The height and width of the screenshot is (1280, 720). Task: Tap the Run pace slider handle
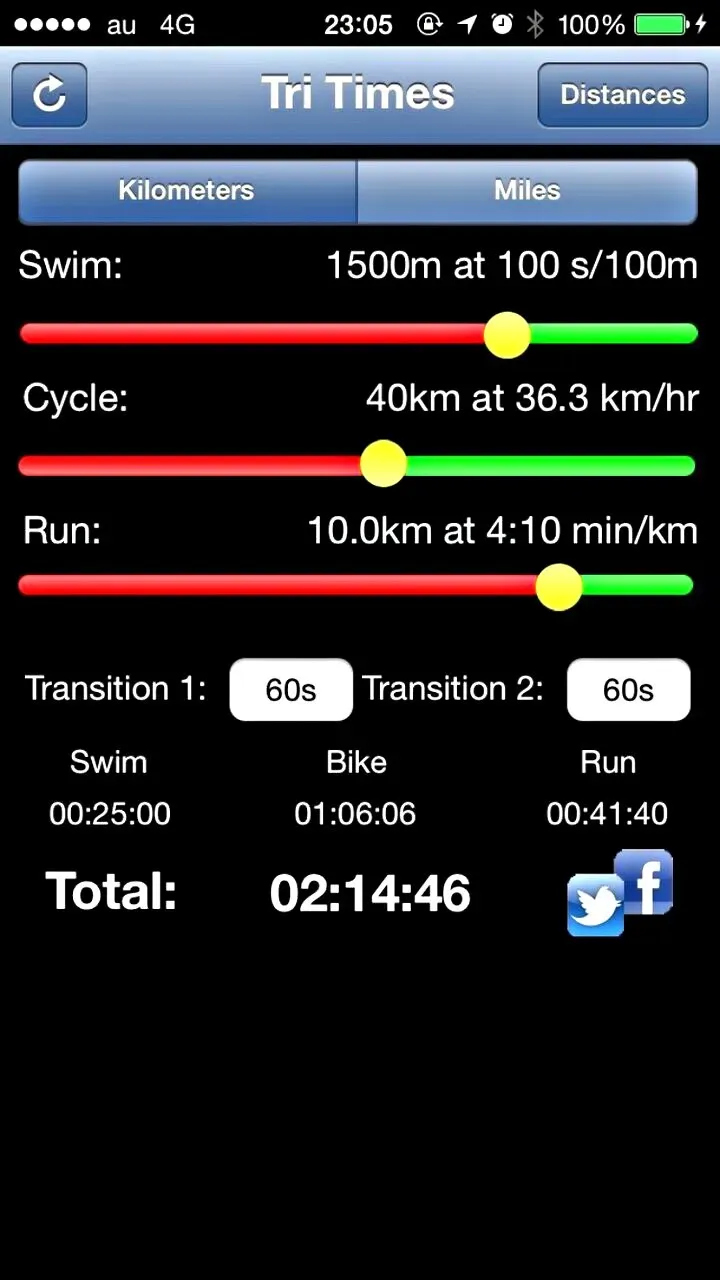click(x=559, y=586)
